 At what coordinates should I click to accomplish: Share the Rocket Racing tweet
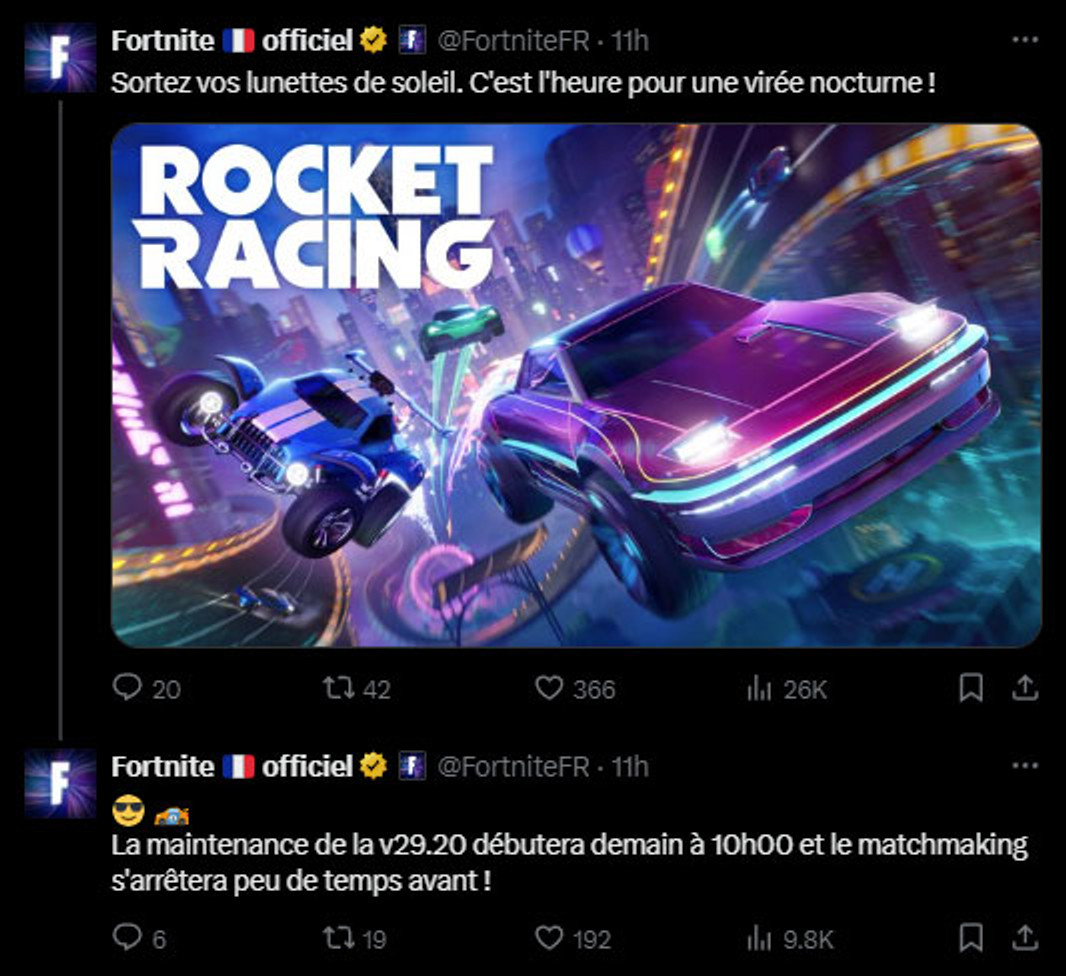pos(1025,688)
